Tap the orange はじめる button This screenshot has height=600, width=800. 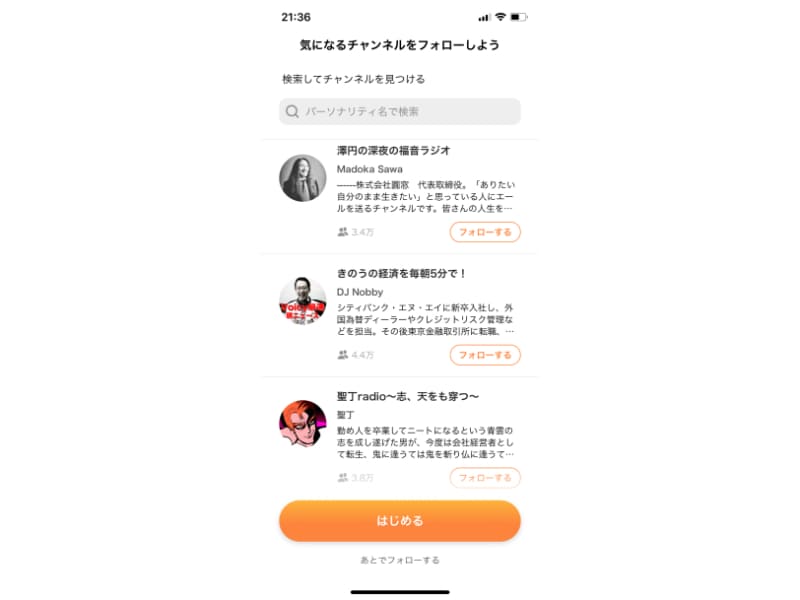click(x=400, y=521)
